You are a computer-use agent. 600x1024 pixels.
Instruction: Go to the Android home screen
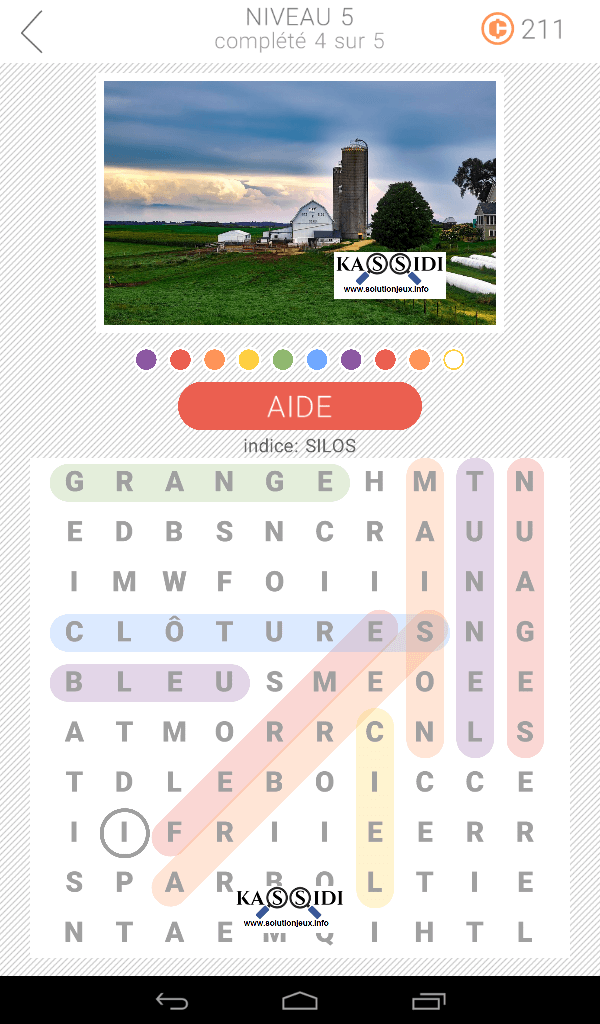(x=300, y=1000)
